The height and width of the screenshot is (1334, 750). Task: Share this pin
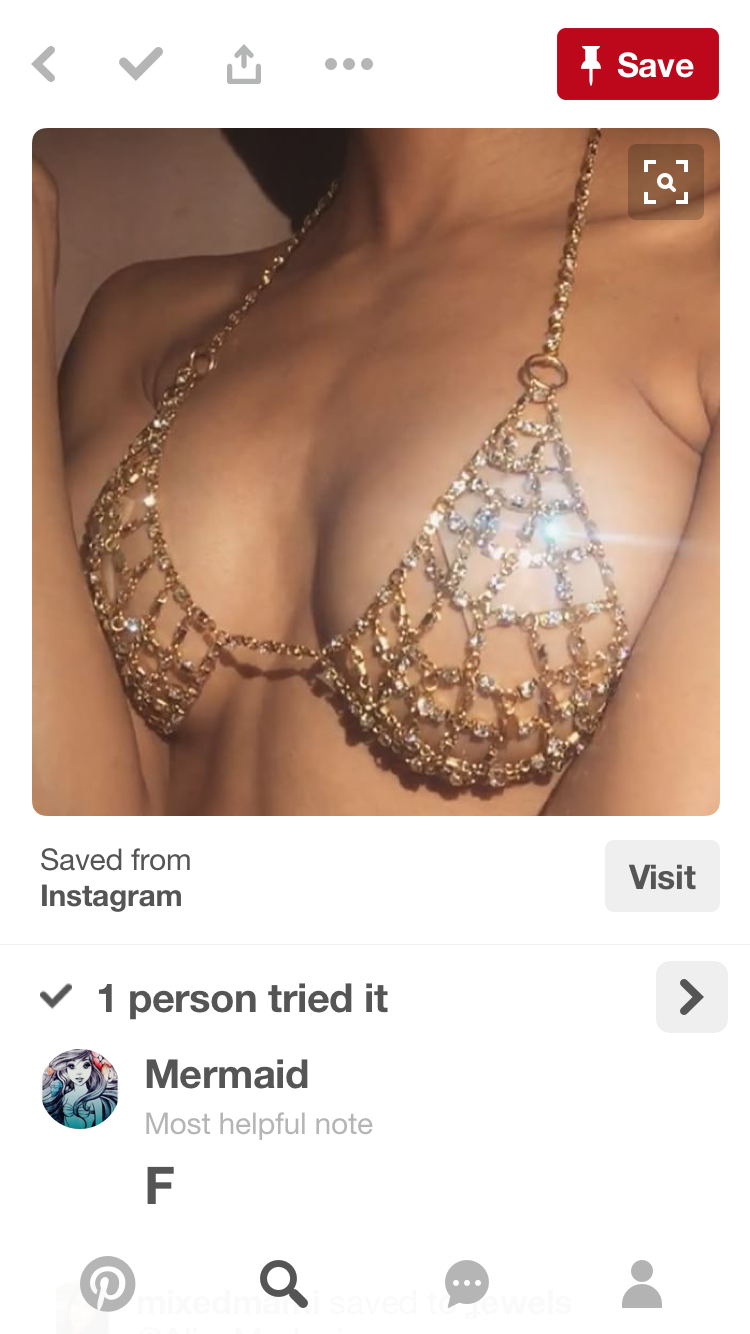click(x=244, y=65)
